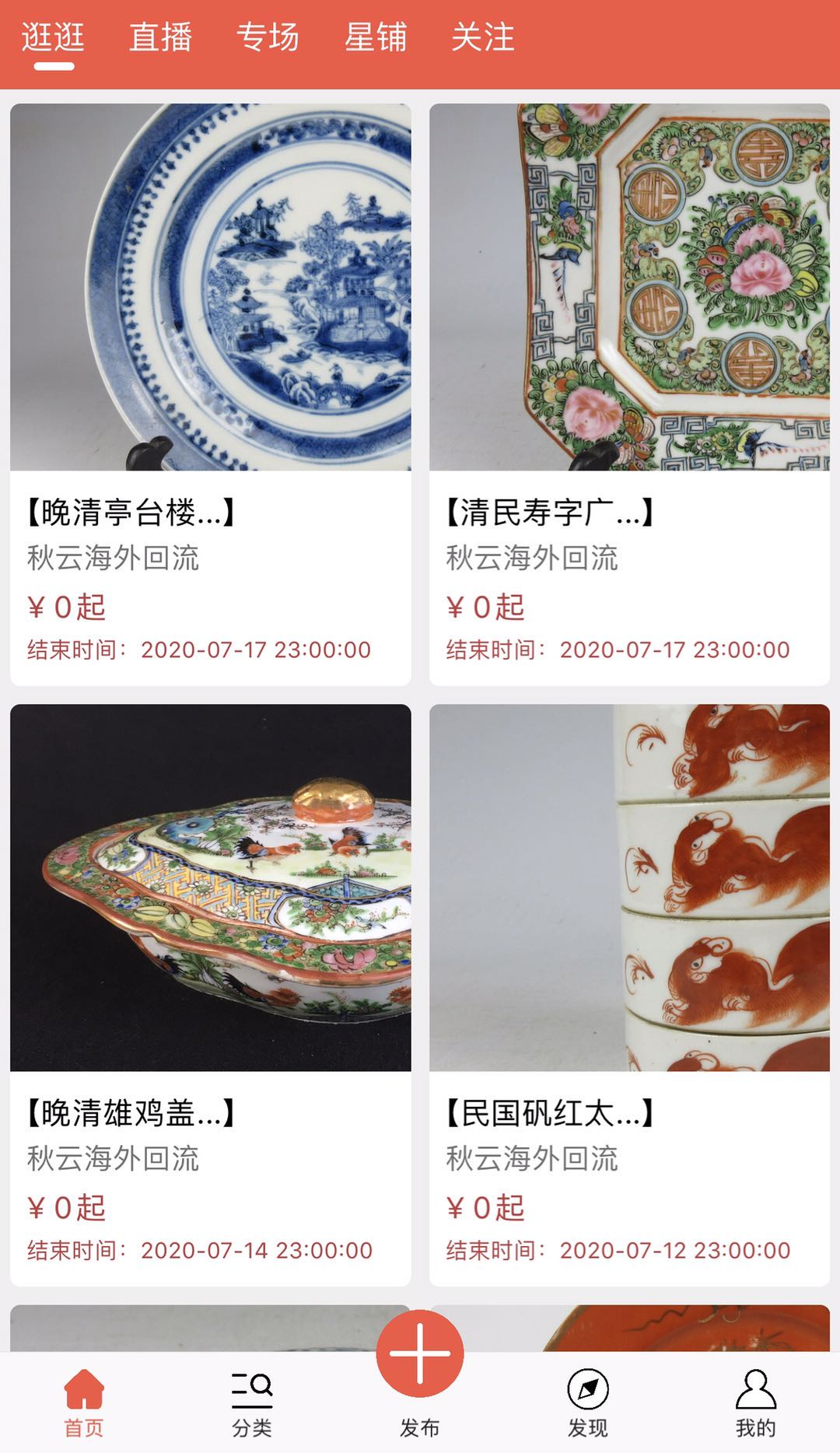The image size is (840, 1453).
Task: Tap the 发布 plus button
Action: tap(420, 1353)
